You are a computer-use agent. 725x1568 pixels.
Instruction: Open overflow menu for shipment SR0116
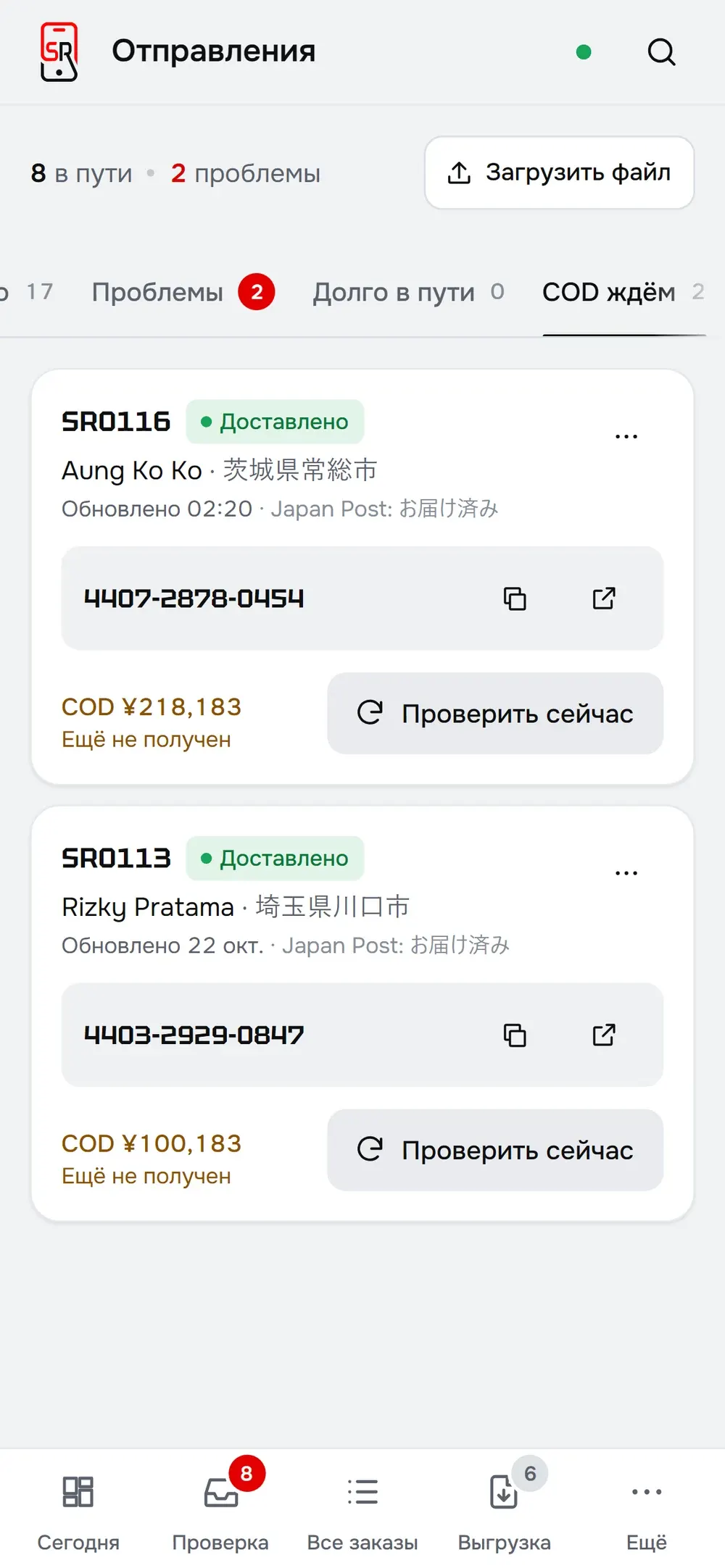click(x=626, y=436)
